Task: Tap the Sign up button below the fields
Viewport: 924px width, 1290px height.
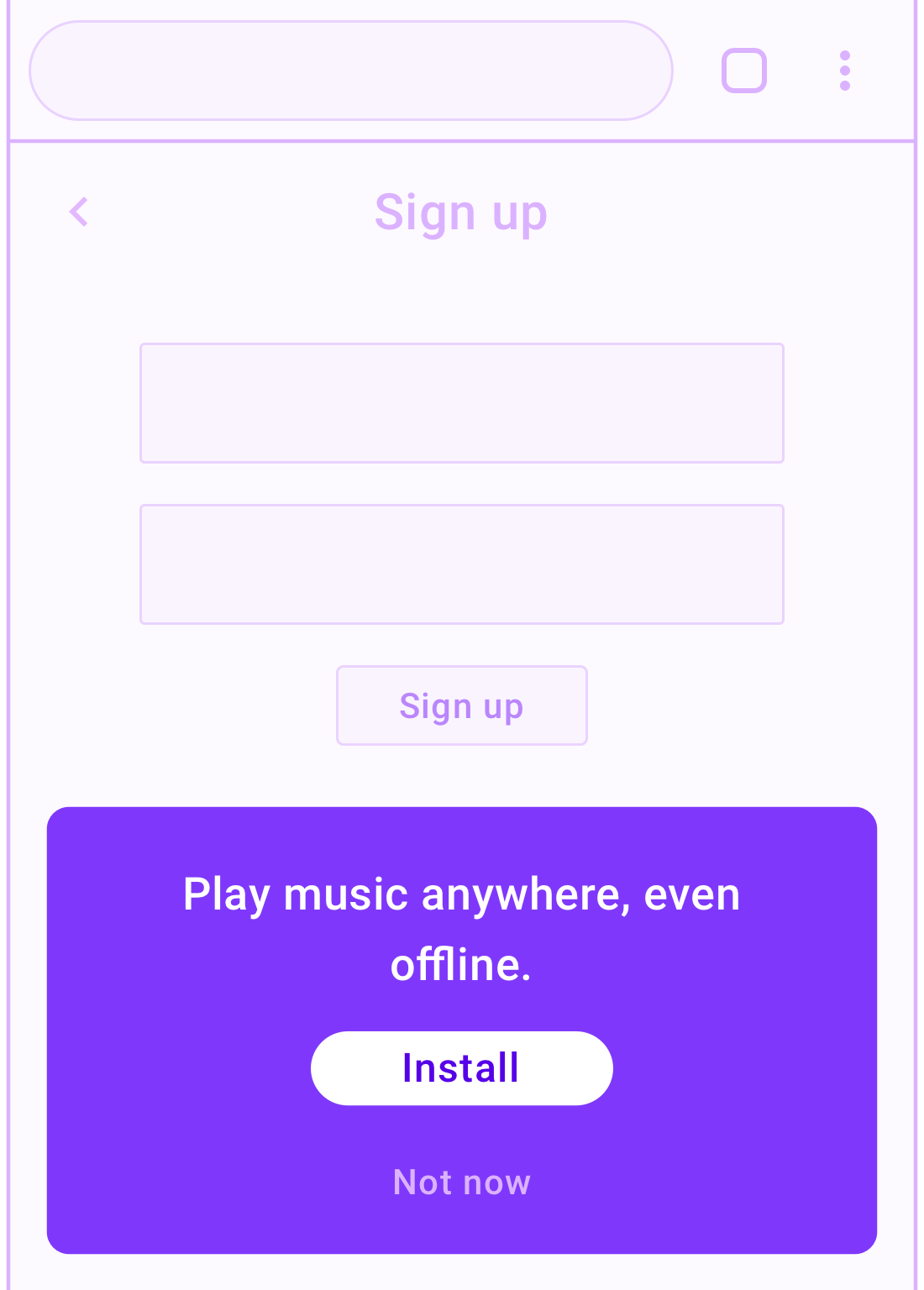Action: point(461,705)
